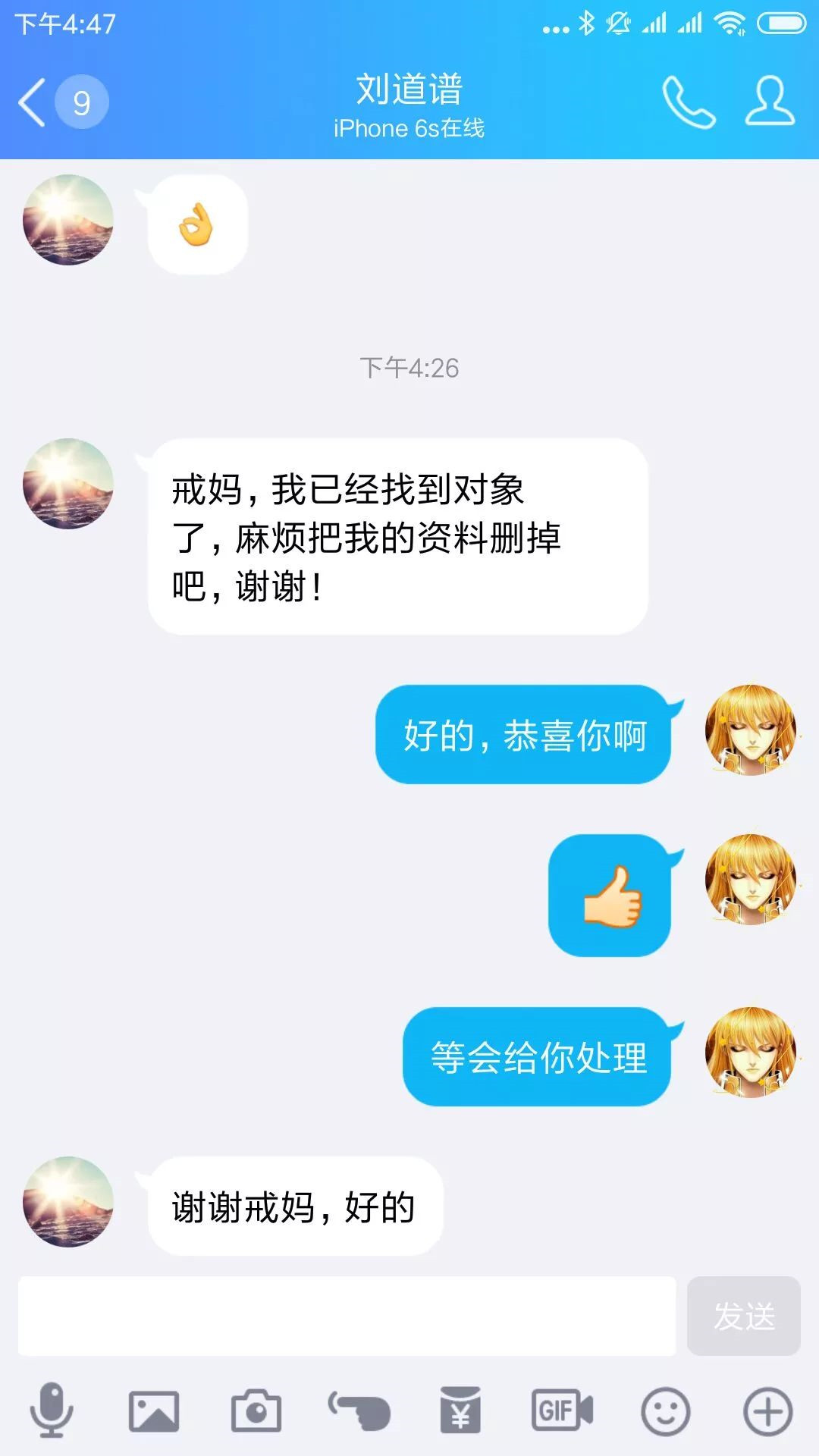The image size is (819, 1456).
Task: Tap my avatar beside 等会给你处理
Action: click(x=750, y=1052)
